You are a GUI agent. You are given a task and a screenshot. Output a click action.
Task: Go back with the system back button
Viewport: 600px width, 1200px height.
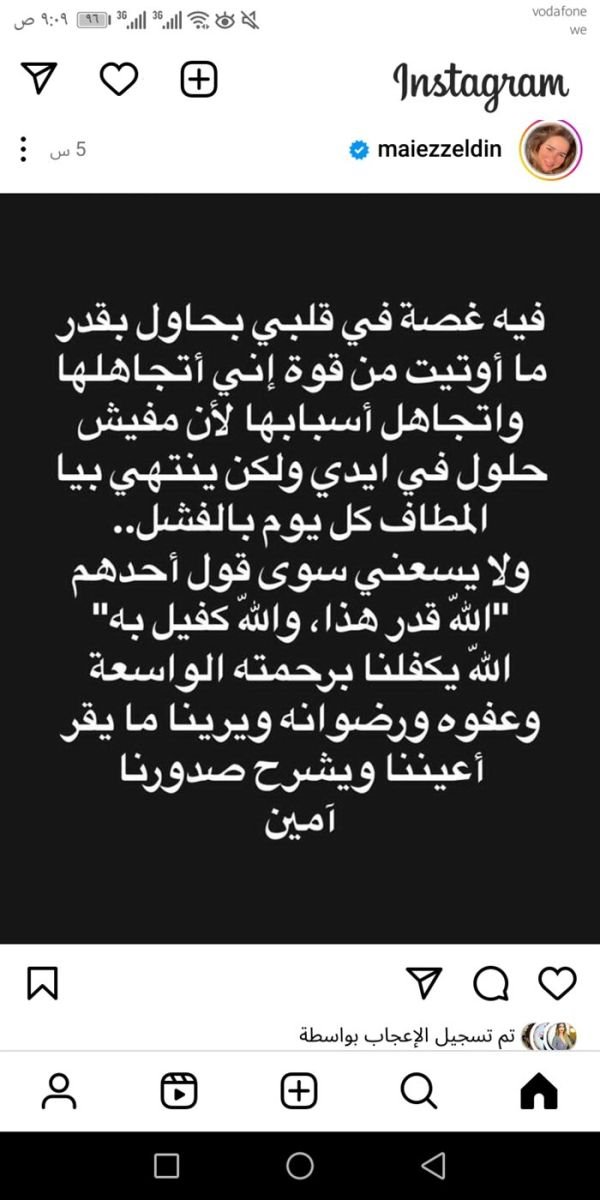[x=433, y=1165]
